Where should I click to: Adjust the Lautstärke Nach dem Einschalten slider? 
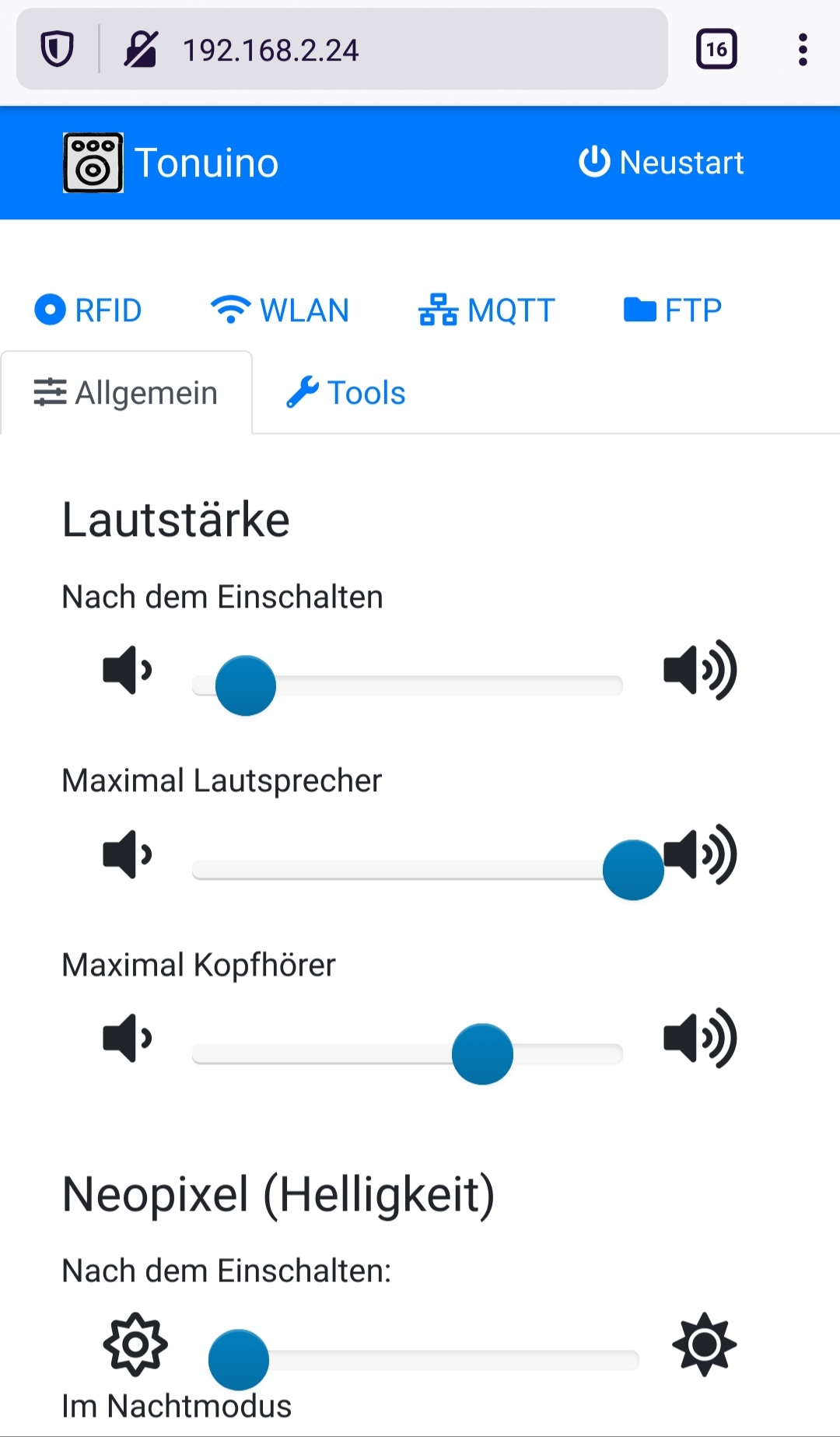[408, 685]
